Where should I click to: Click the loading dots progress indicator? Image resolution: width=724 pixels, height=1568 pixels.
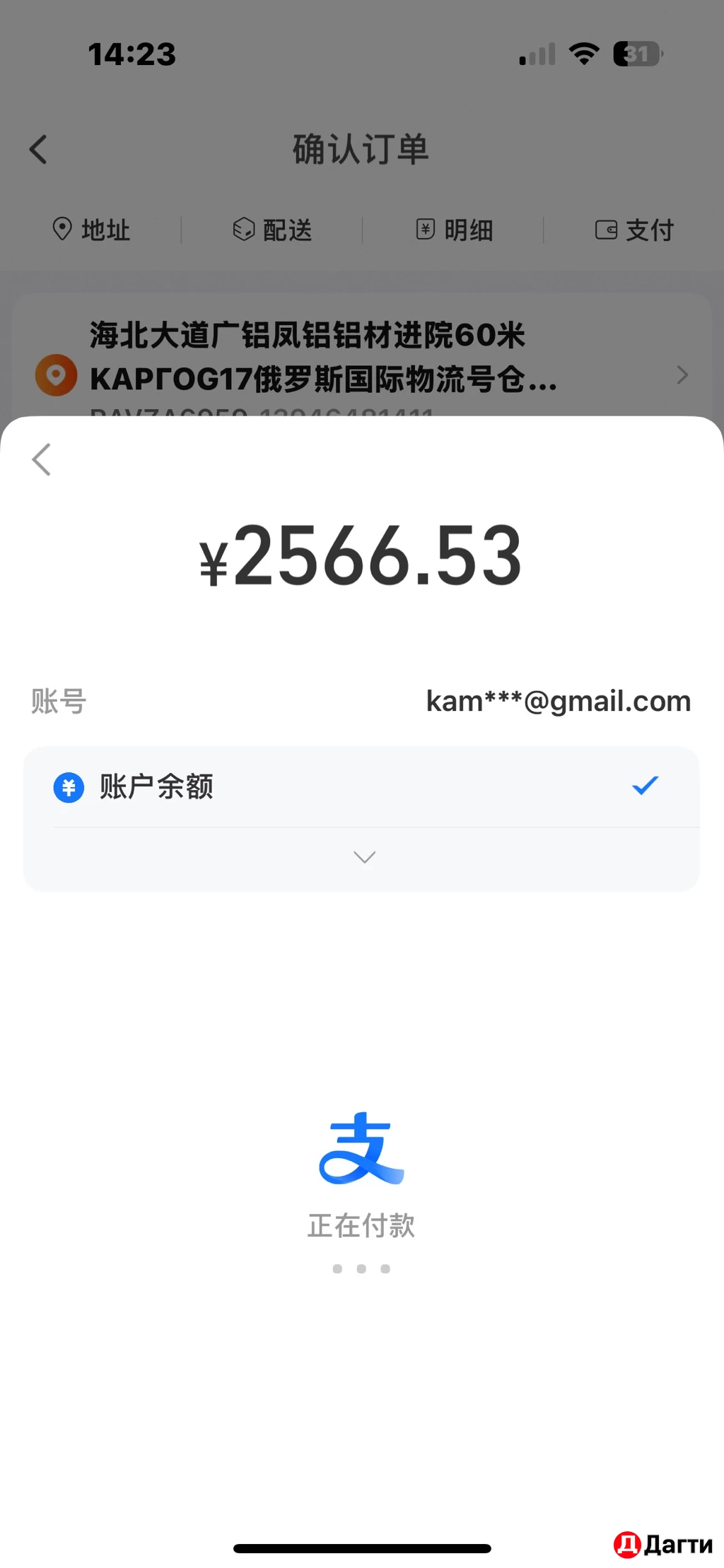coord(362,1268)
